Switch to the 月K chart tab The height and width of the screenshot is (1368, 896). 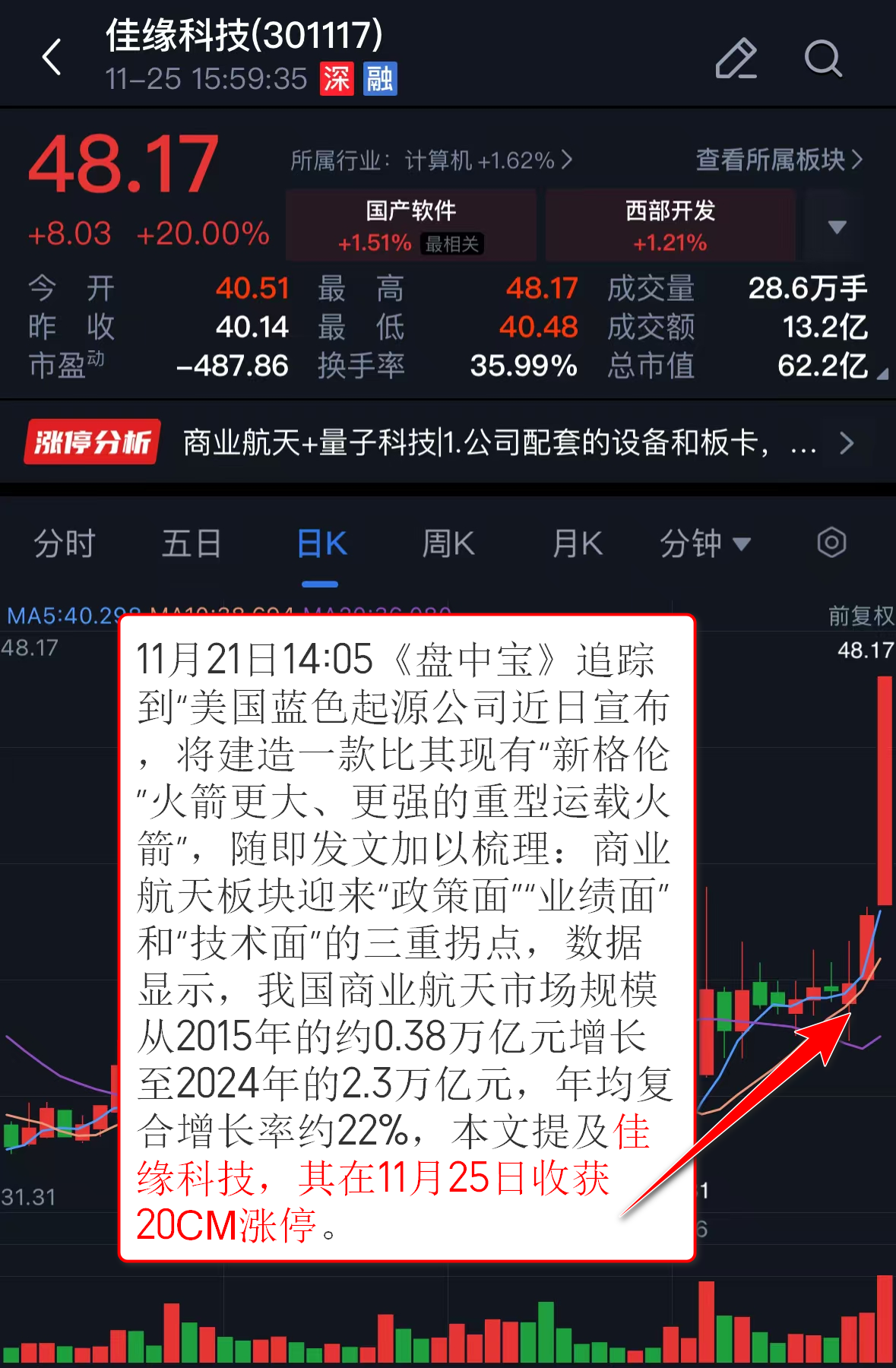point(578,544)
